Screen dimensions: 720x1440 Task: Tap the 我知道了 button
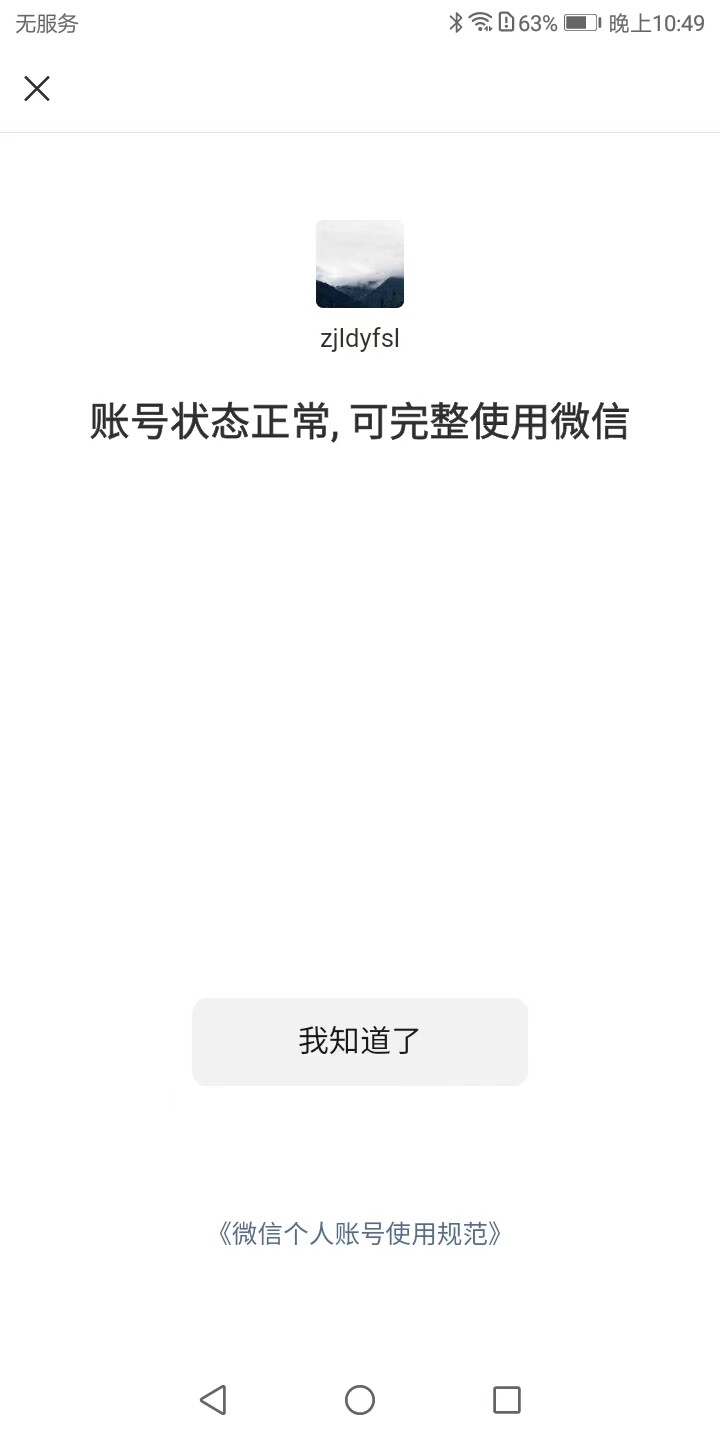coord(360,1041)
